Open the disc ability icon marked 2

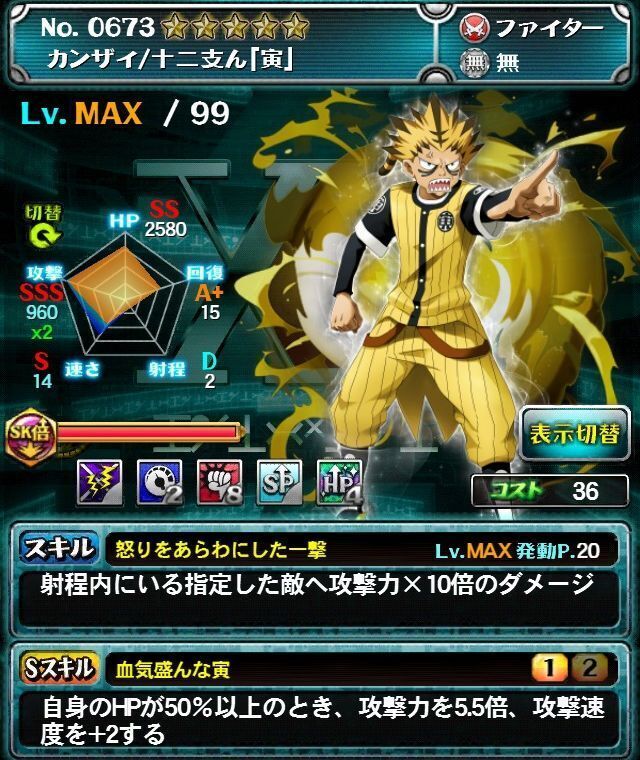(x=159, y=482)
